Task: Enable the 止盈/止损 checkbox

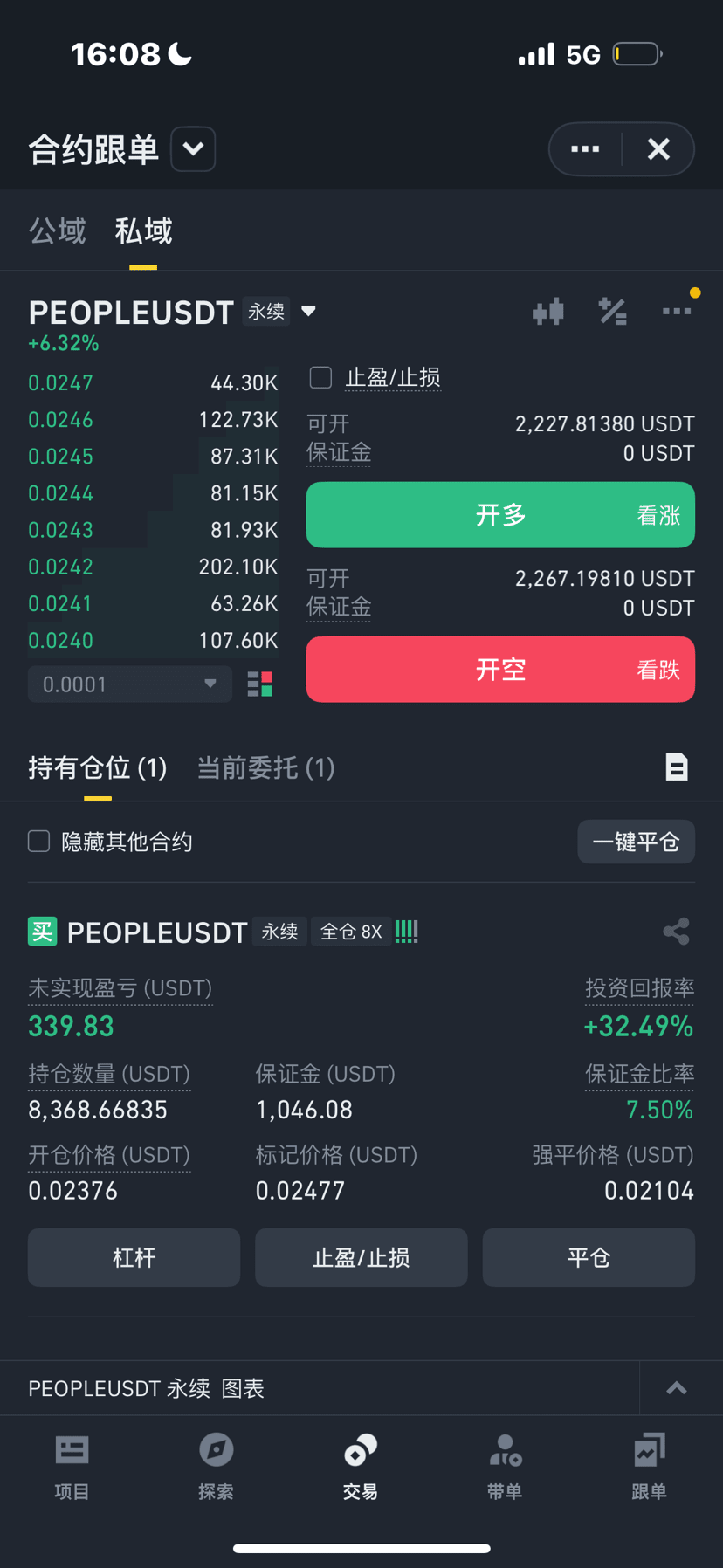Action: [x=320, y=377]
